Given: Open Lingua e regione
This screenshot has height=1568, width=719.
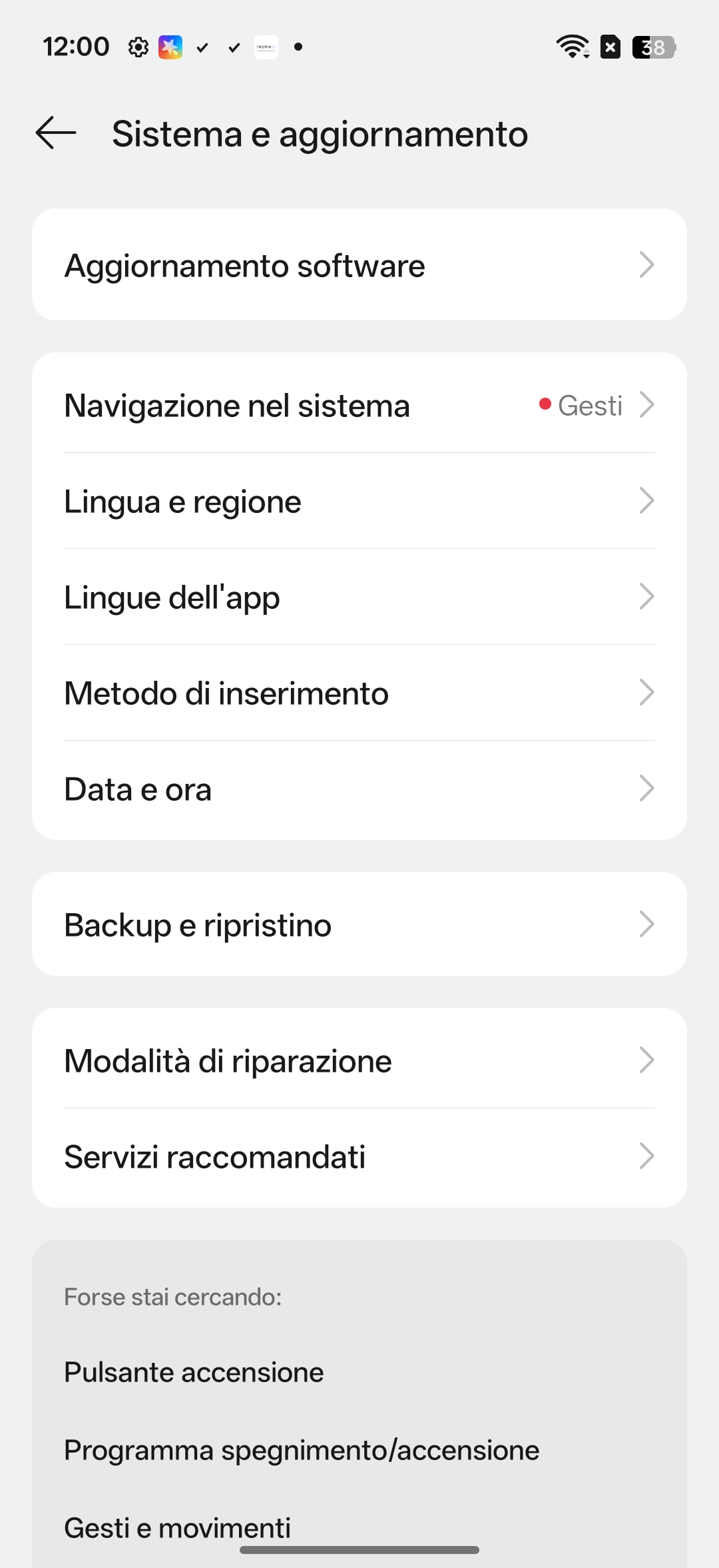Looking at the screenshot, I should [359, 501].
